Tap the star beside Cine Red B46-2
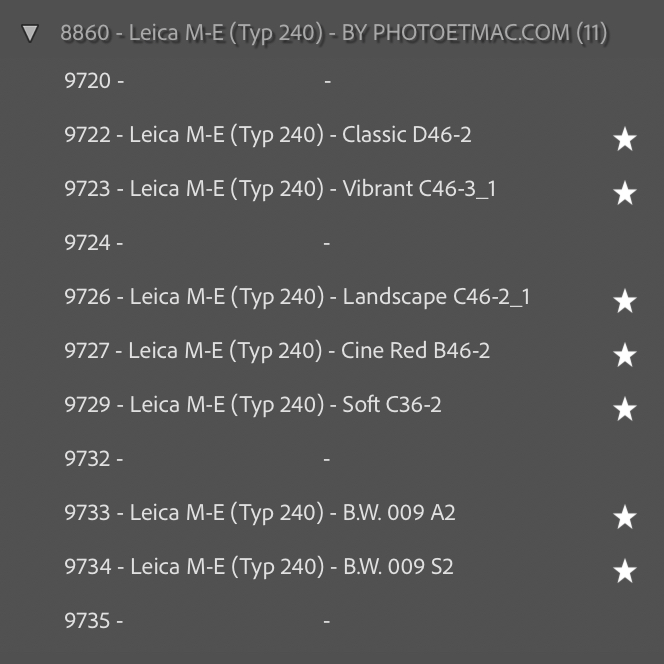Viewport: 664px width, 664px height. 625,355
